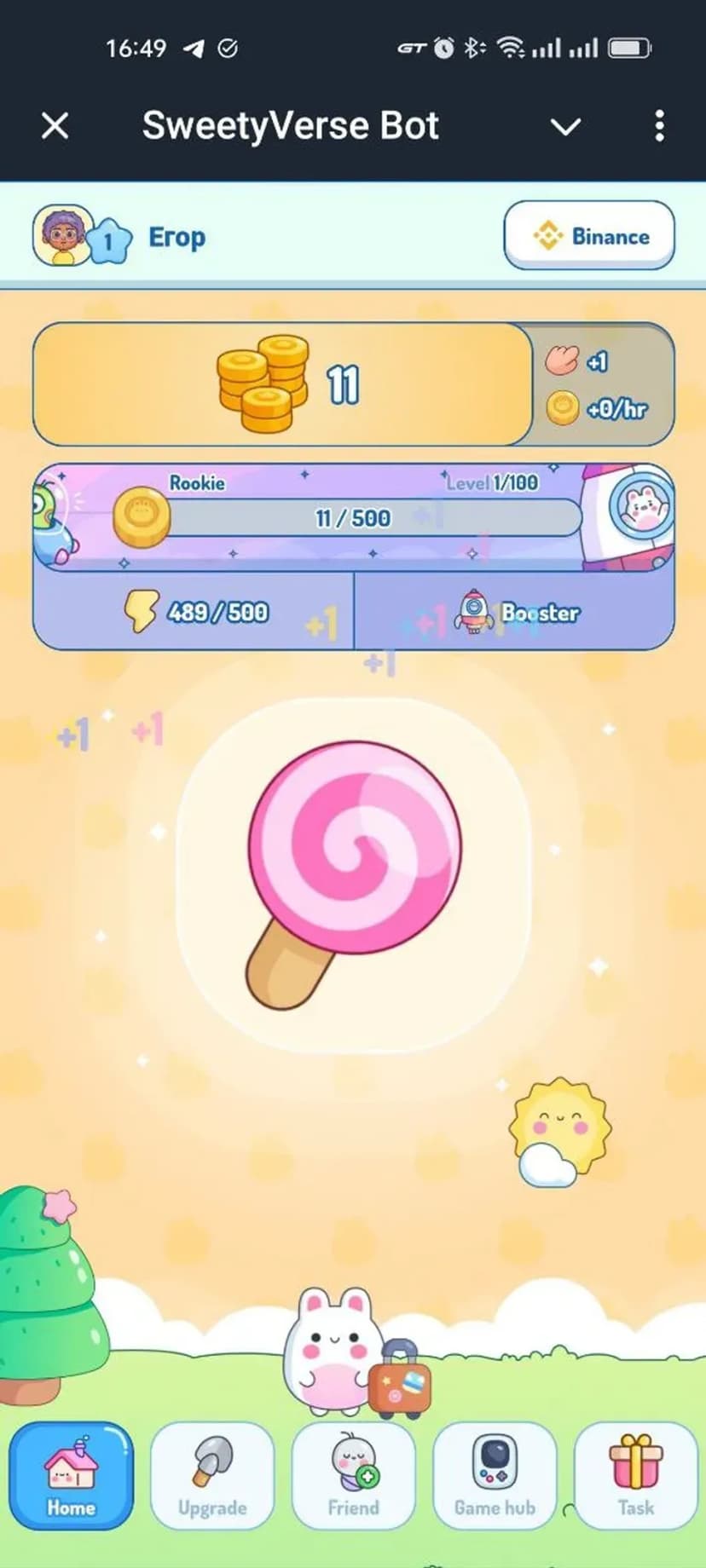Open the user profile avatar
Image resolution: width=706 pixels, height=1568 pixels.
[62, 235]
